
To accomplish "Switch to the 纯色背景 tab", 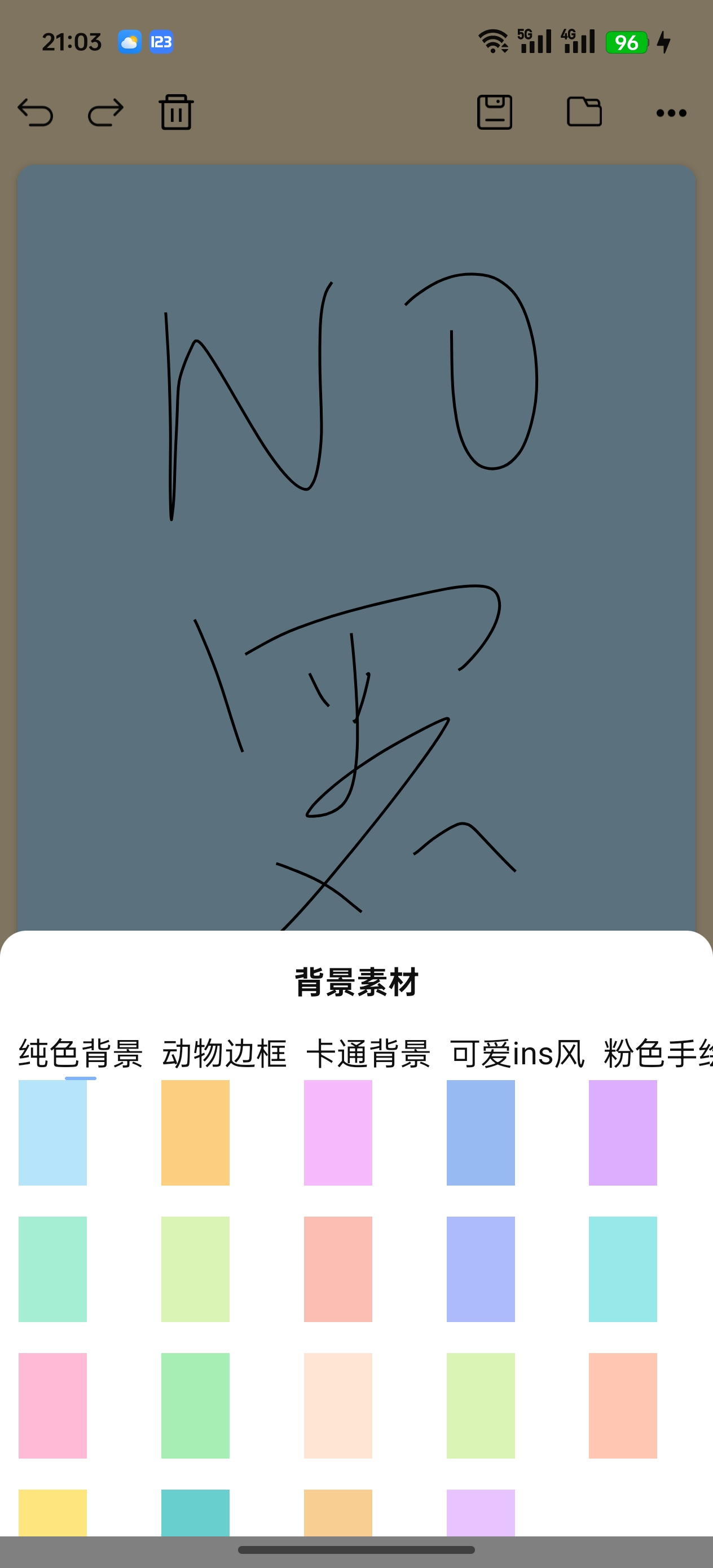I will pos(80,1054).
